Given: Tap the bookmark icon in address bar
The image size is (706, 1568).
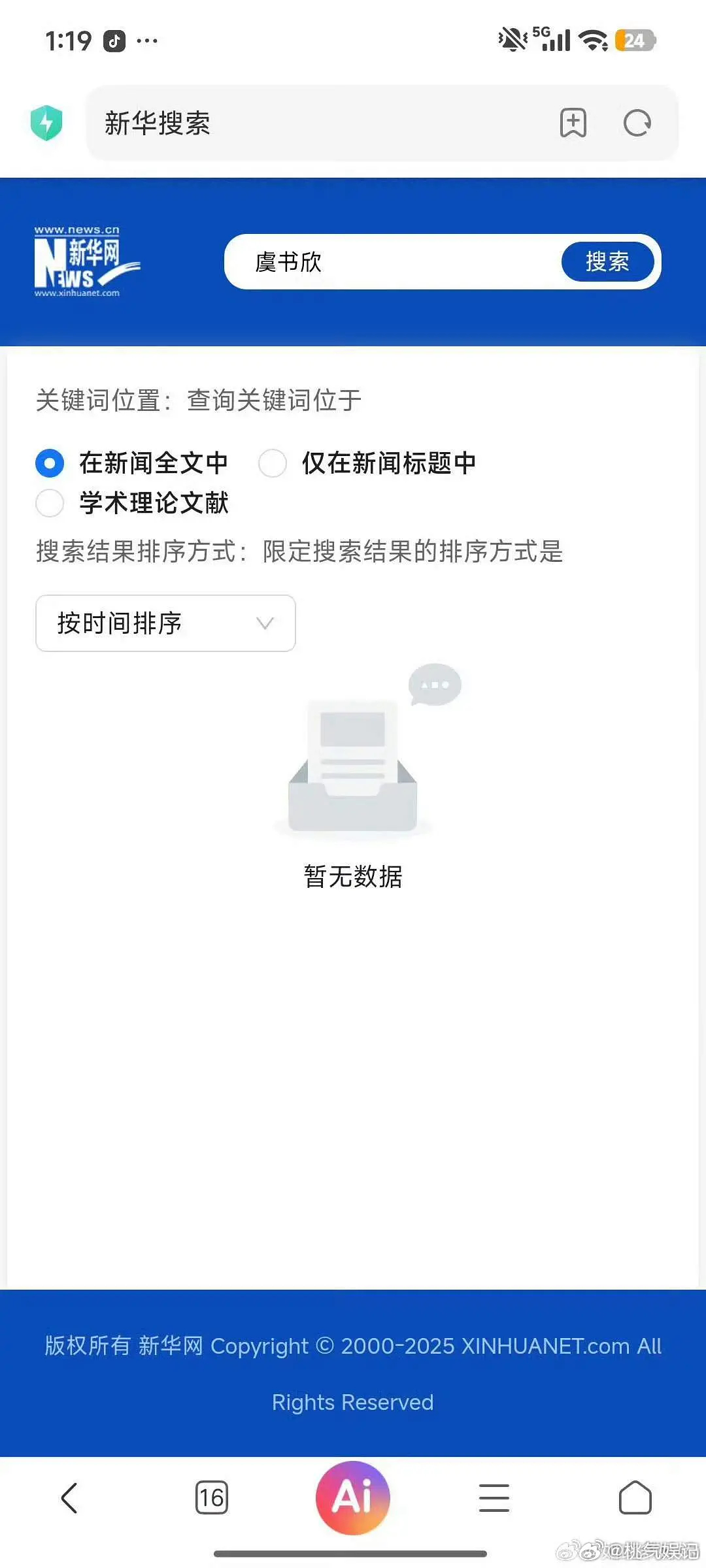Looking at the screenshot, I should [572, 123].
